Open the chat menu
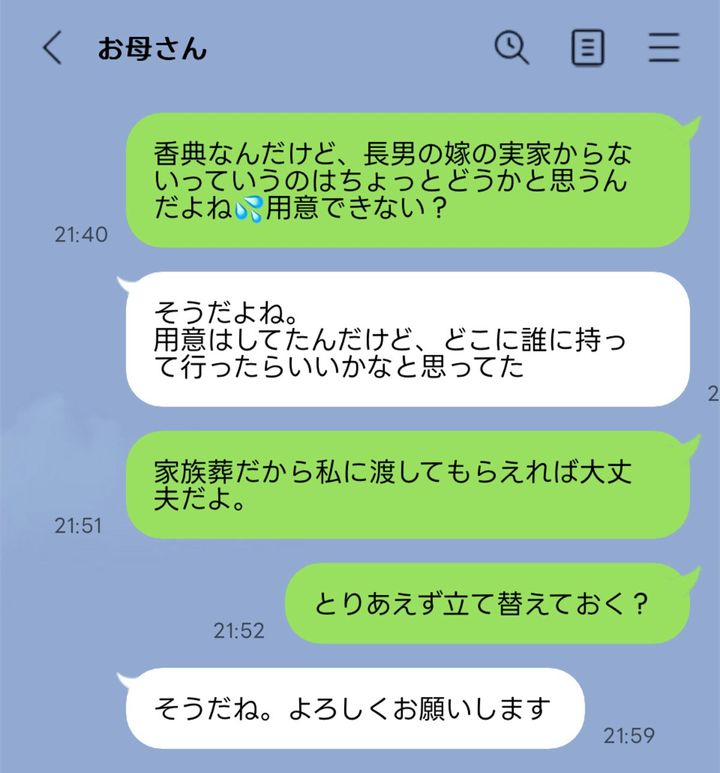This screenshot has width=720, height=773. 664,48
